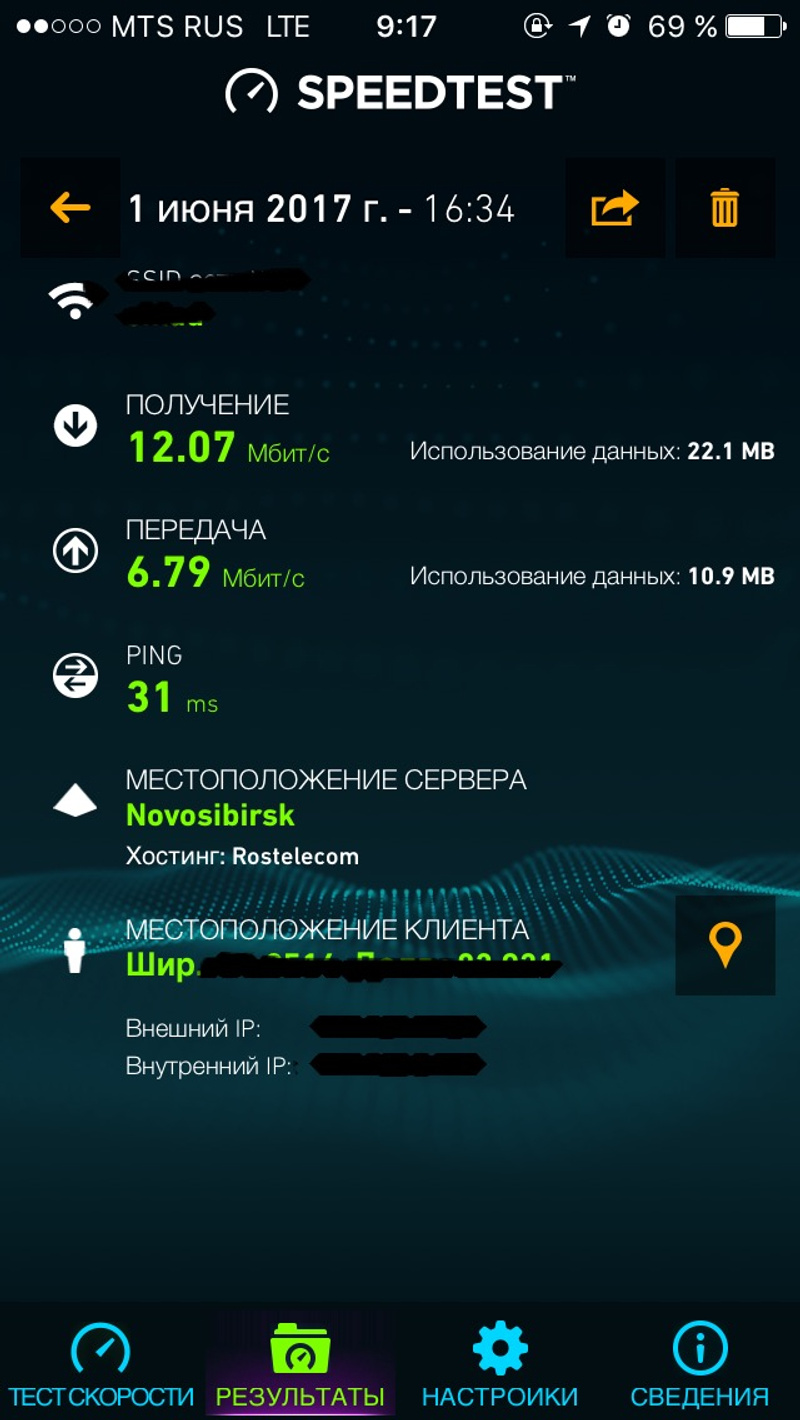Show client location on the map pin
This screenshot has height=1420, width=800.
tap(725, 945)
